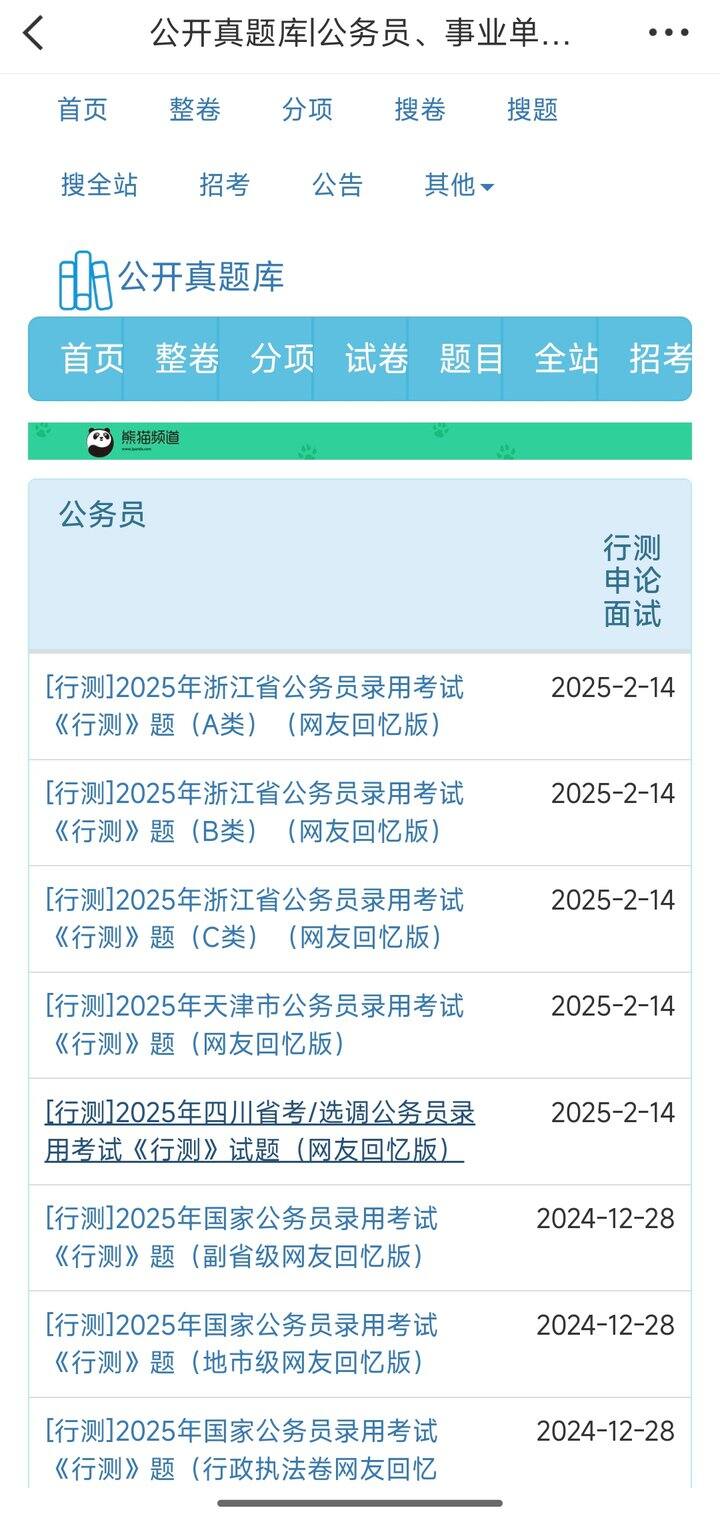Open 2025 天津市 行测 paper
Image resolution: width=720 pixels, height=1518 pixels.
pos(255,1025)
